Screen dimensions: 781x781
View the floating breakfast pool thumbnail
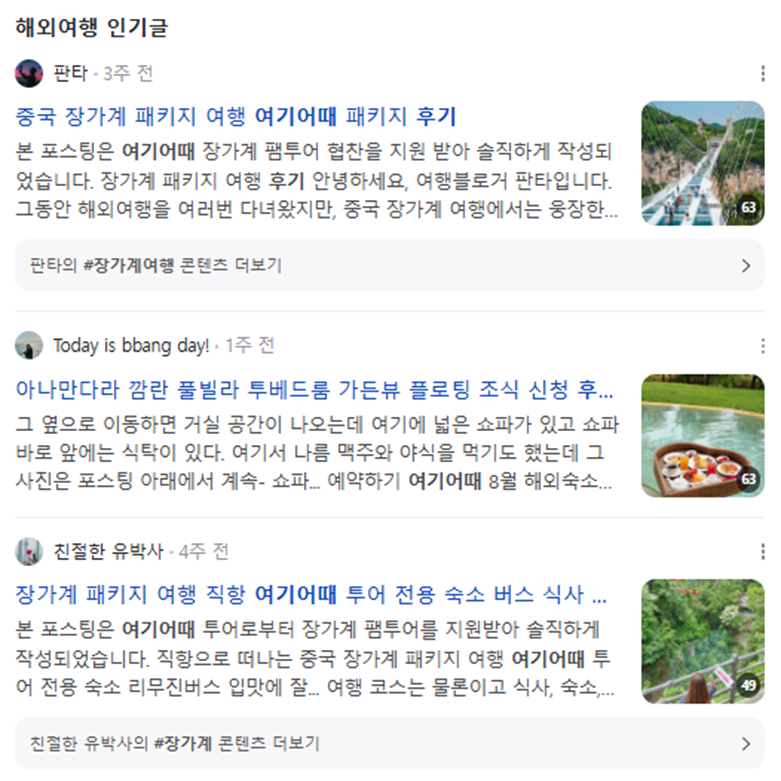tap(702, 436)
